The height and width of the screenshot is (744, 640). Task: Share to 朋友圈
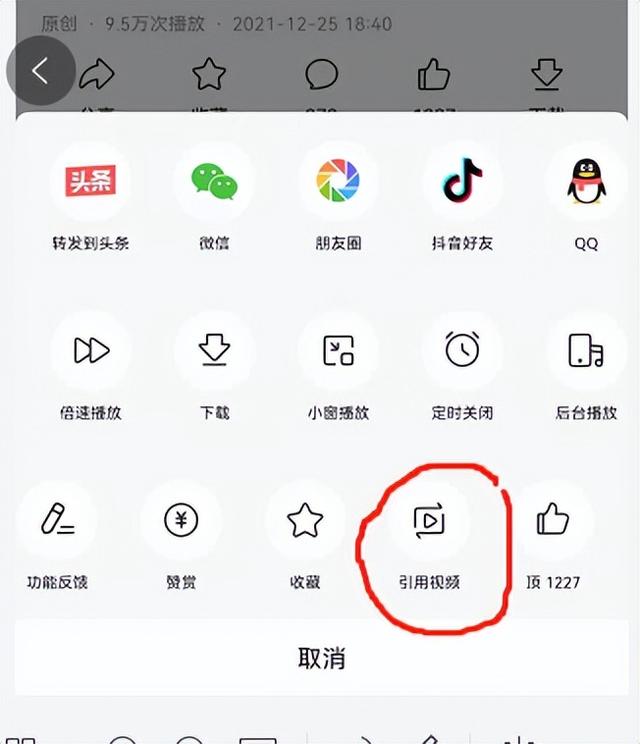(338, 182)
